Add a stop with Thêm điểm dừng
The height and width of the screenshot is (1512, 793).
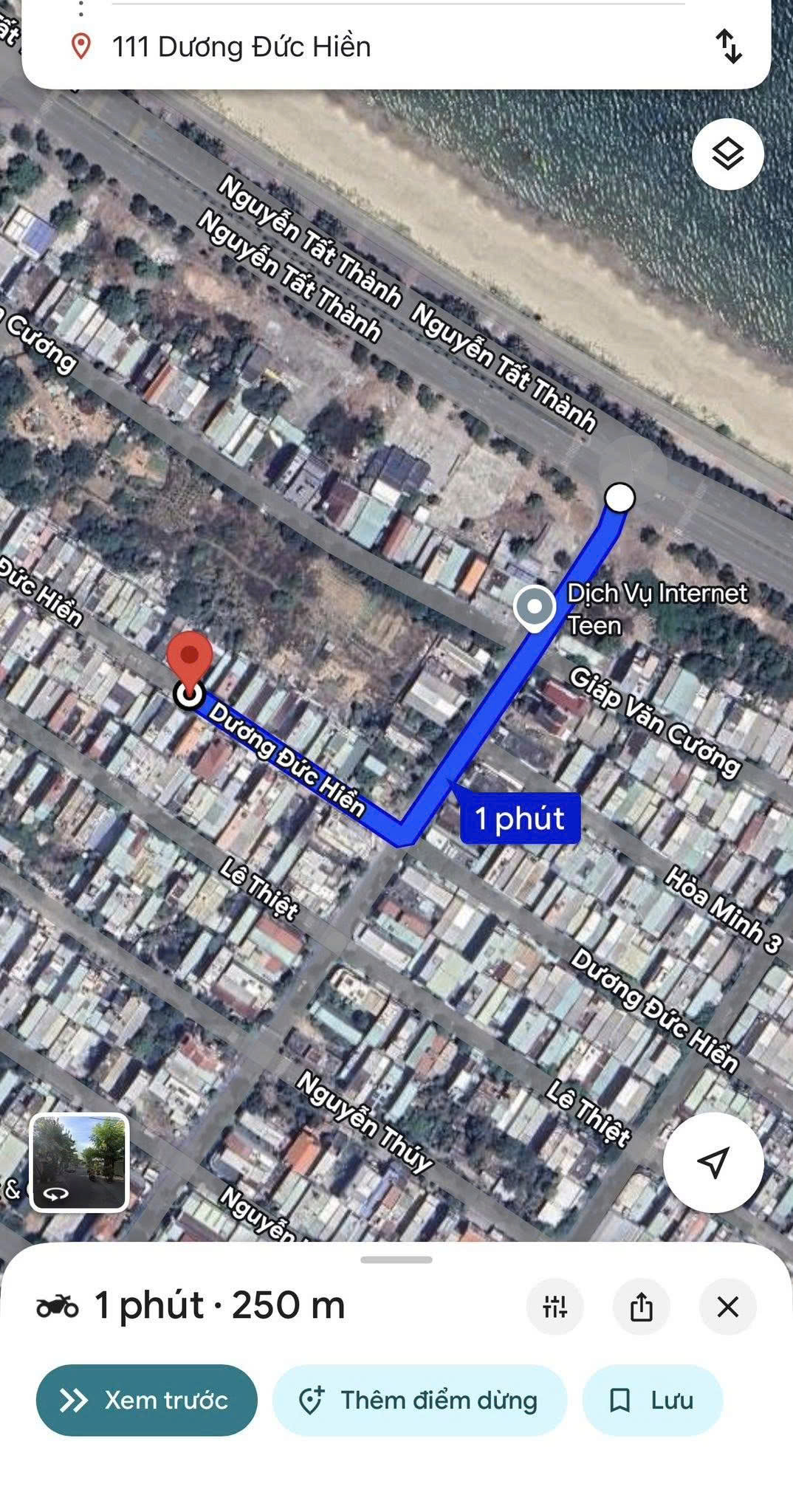419,1400
